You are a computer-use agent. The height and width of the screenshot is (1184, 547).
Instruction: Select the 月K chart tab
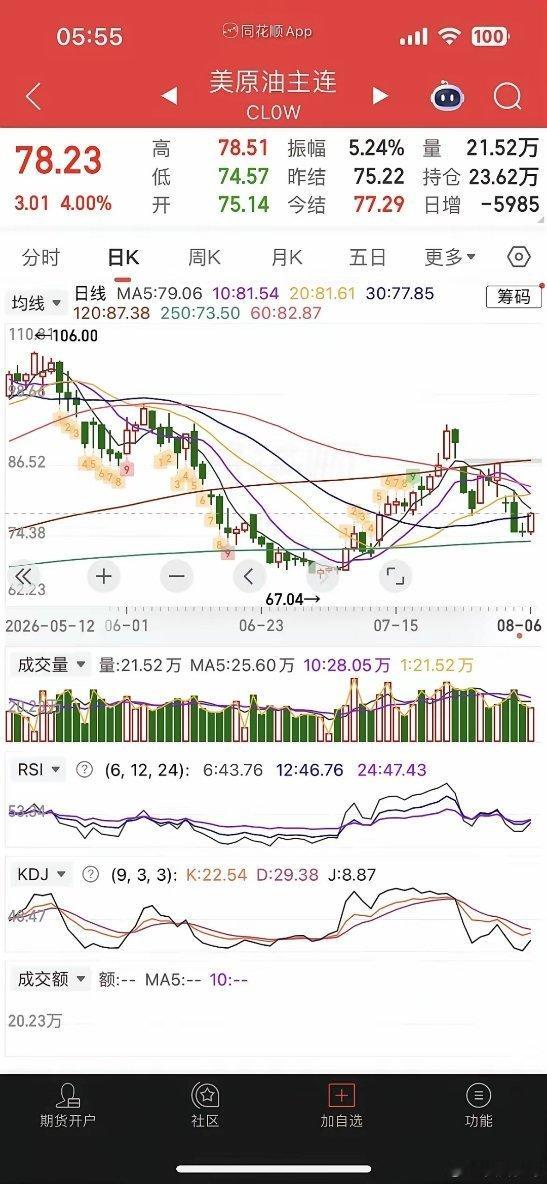286,257
